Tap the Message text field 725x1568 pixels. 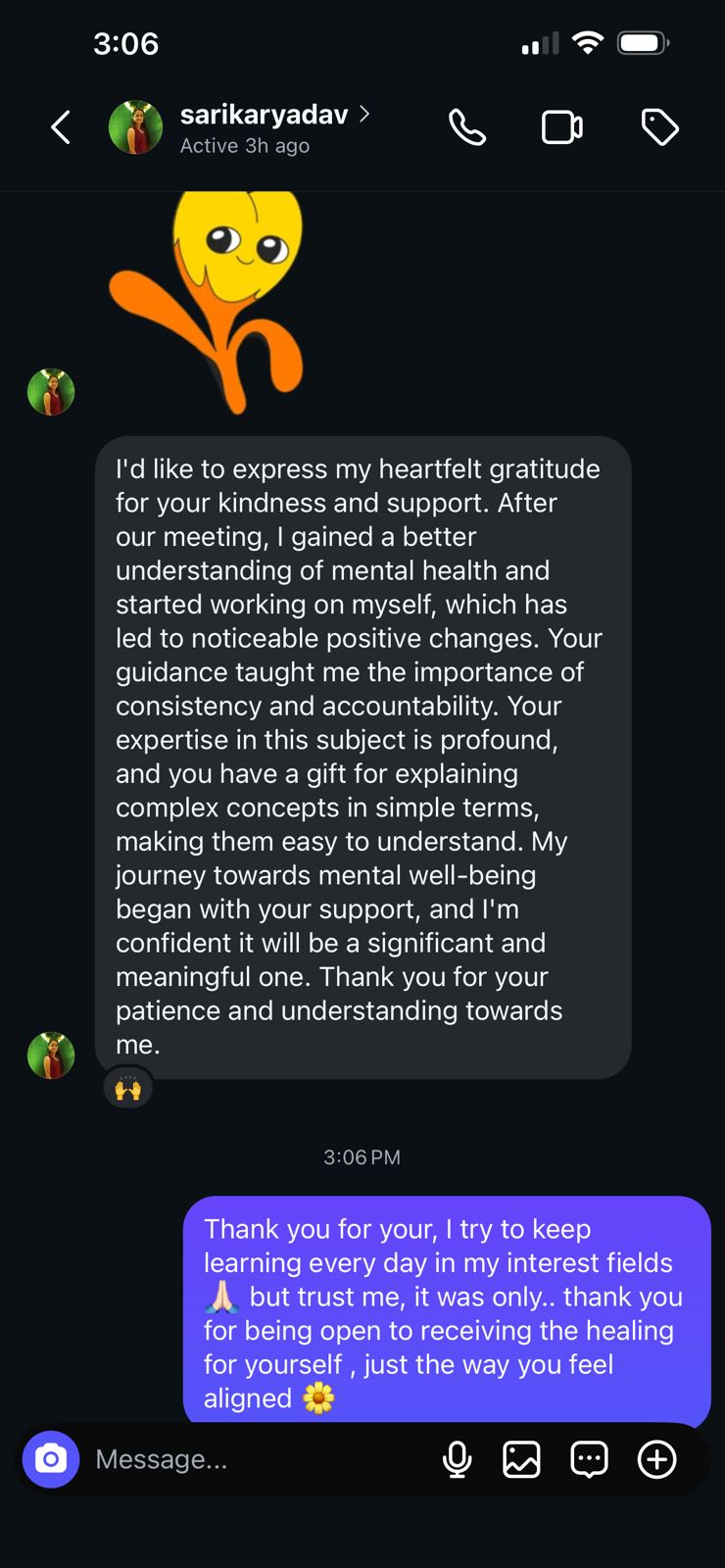pos(255,1459)
